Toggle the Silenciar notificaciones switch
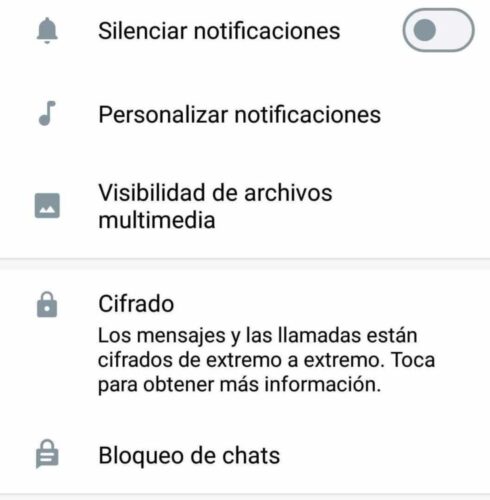 tap(438, 30)
